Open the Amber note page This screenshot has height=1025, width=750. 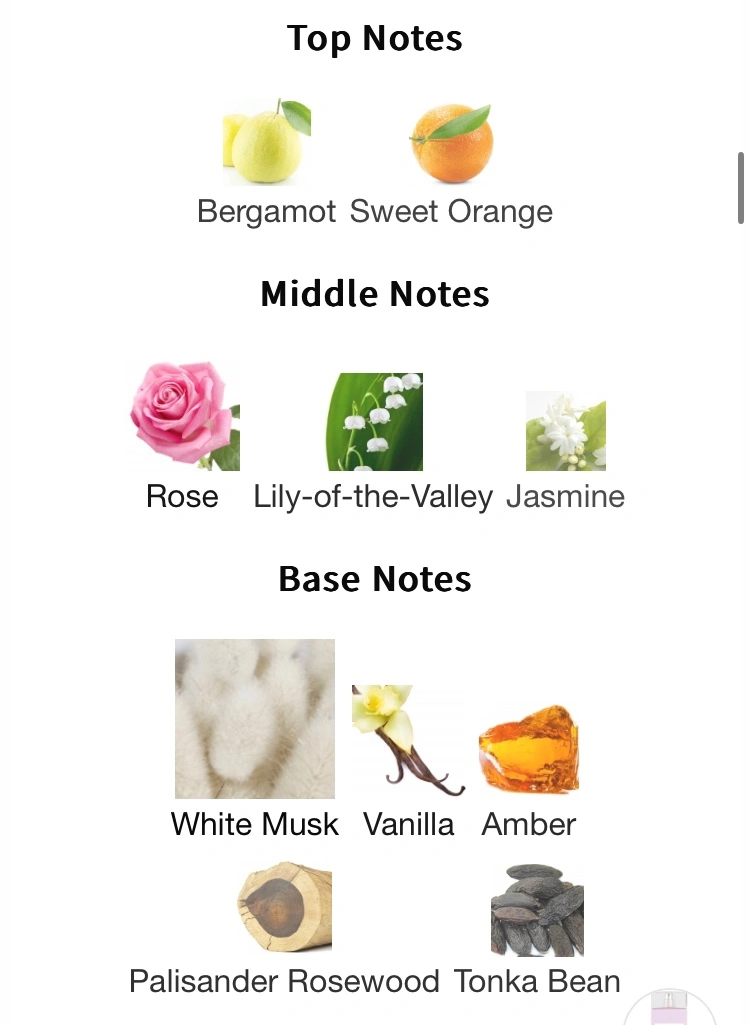528,750
